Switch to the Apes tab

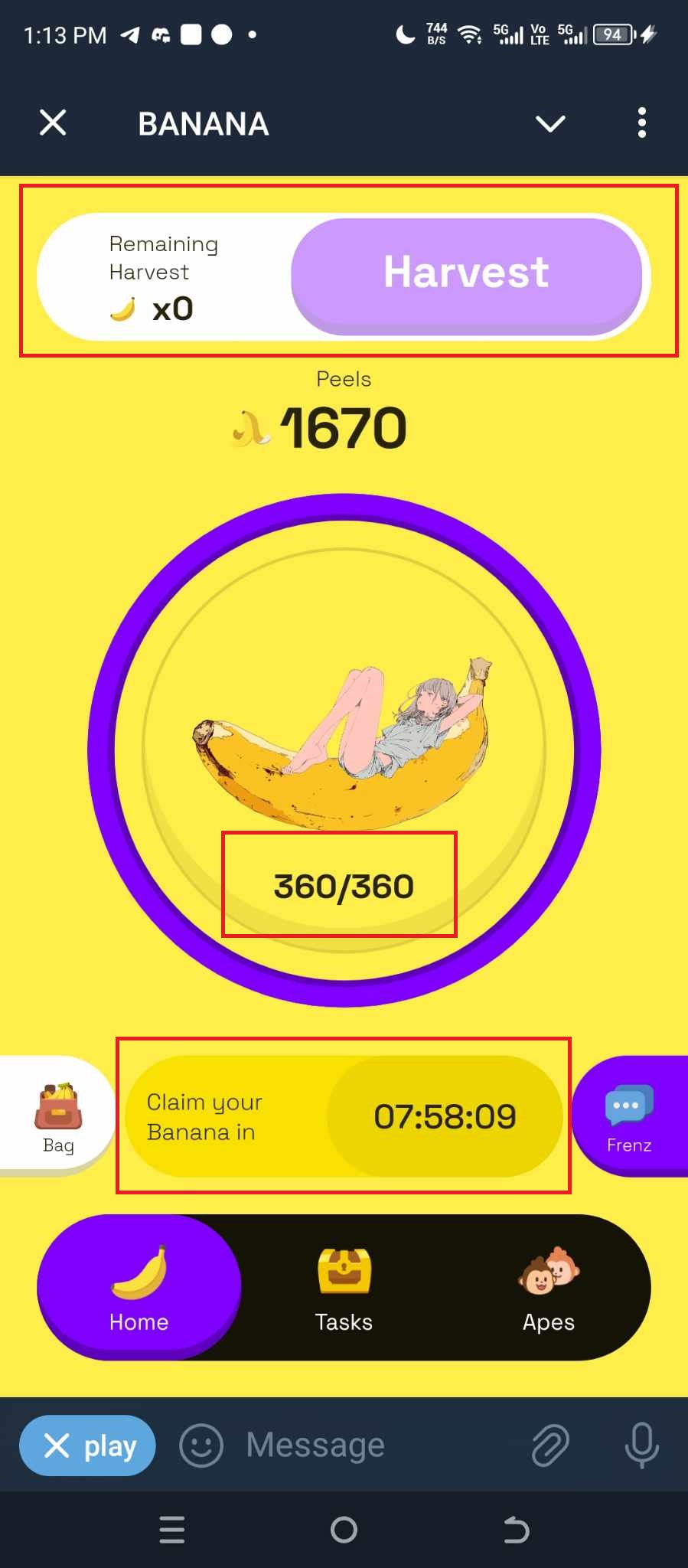[x=549, y=1287]
